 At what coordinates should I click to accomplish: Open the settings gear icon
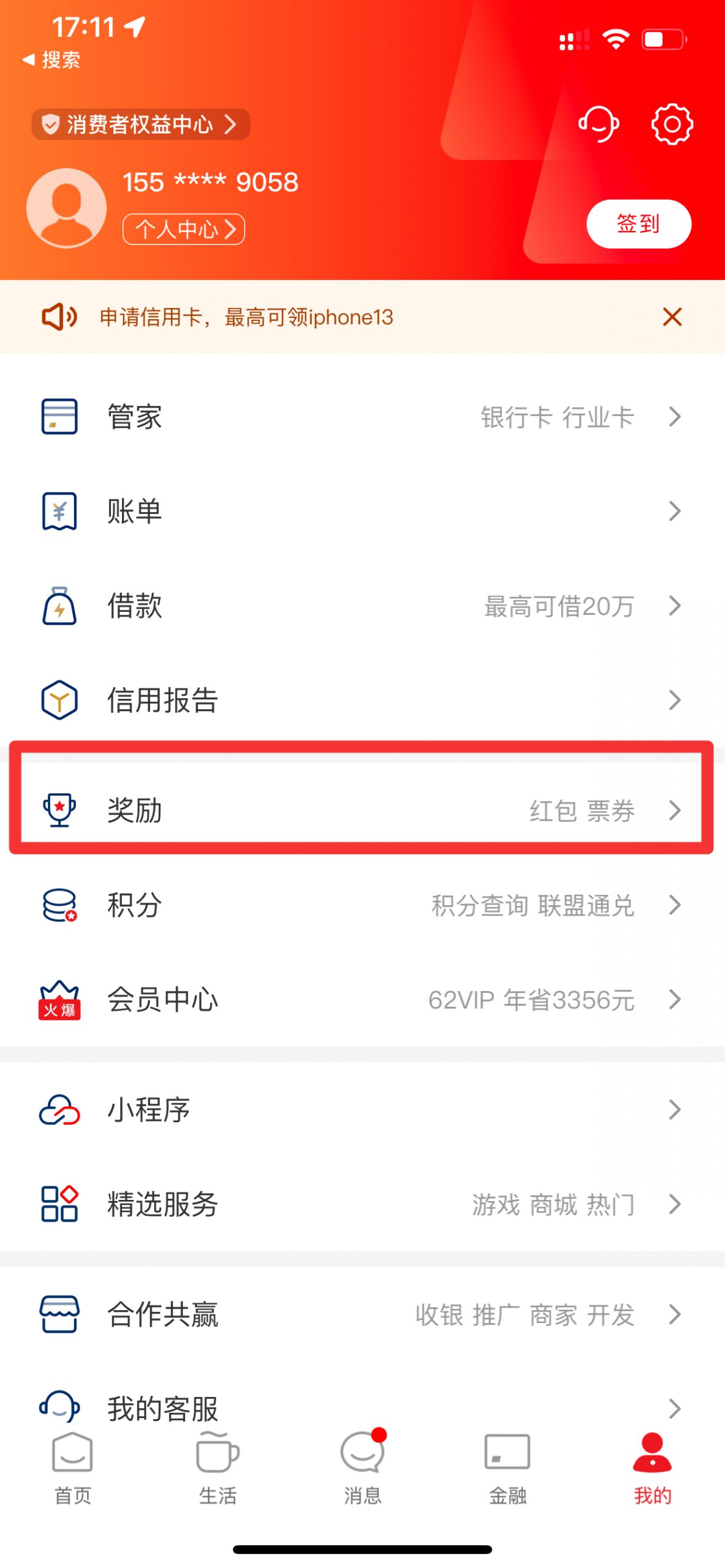tap(672, 124)
